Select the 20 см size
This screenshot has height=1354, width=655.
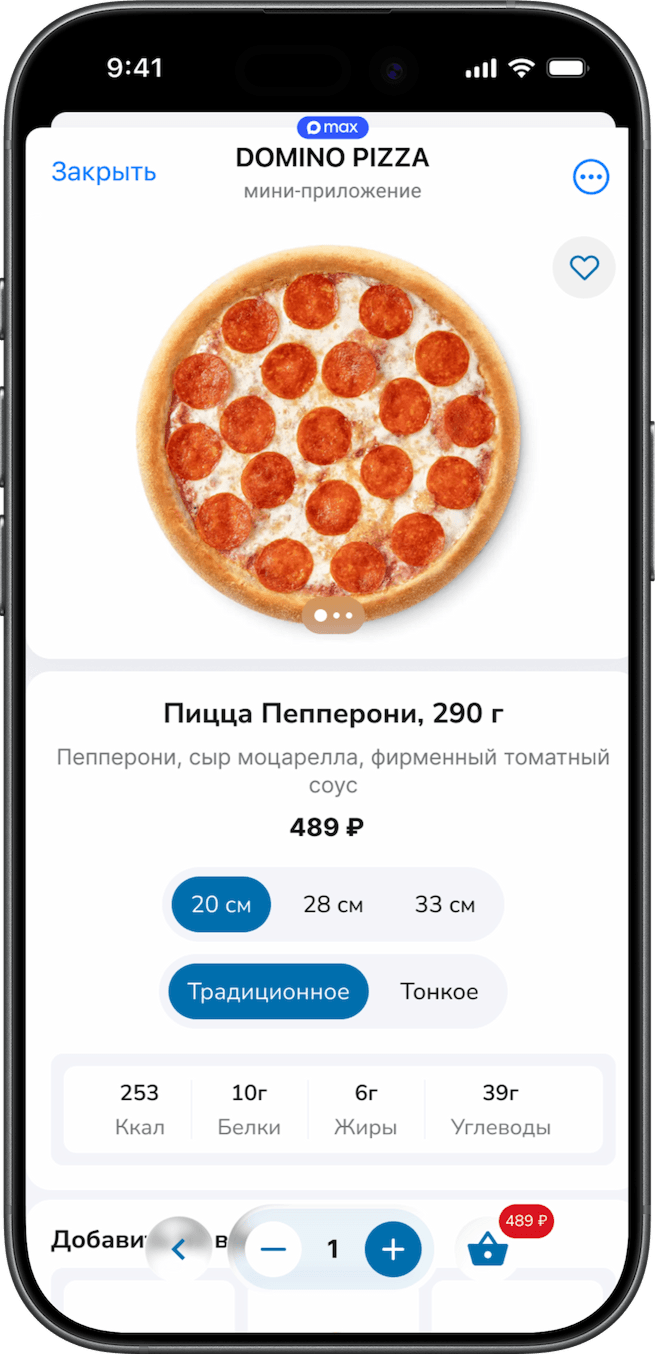tap(221, 905)
